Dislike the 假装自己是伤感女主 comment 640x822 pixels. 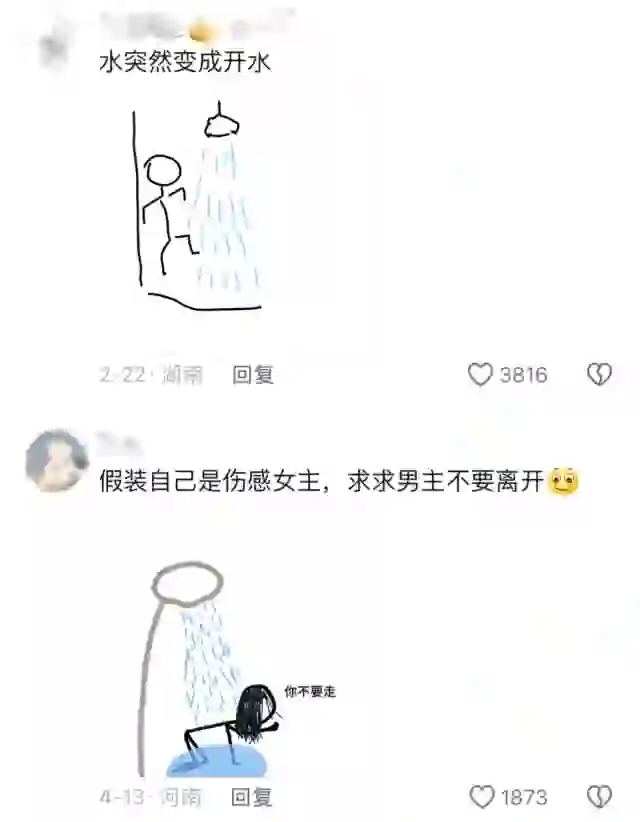coord(598,797)
